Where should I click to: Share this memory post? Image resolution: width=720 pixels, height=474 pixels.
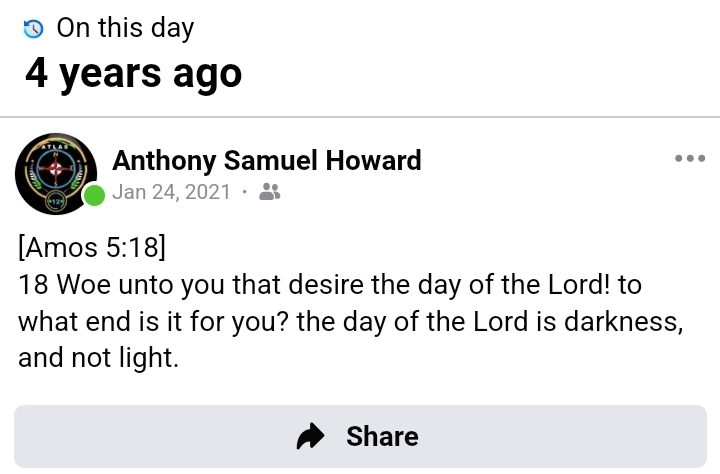360,437
